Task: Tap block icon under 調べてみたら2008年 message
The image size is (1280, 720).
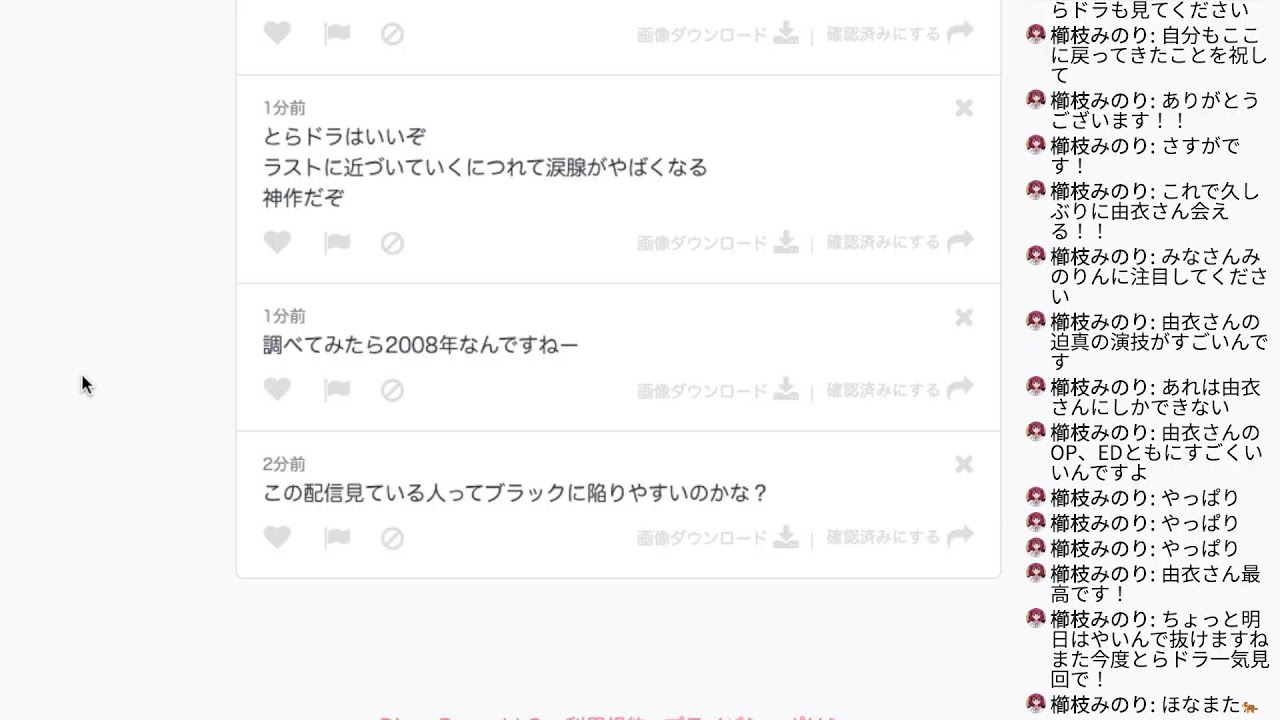Action: click(x=392, y=390)
